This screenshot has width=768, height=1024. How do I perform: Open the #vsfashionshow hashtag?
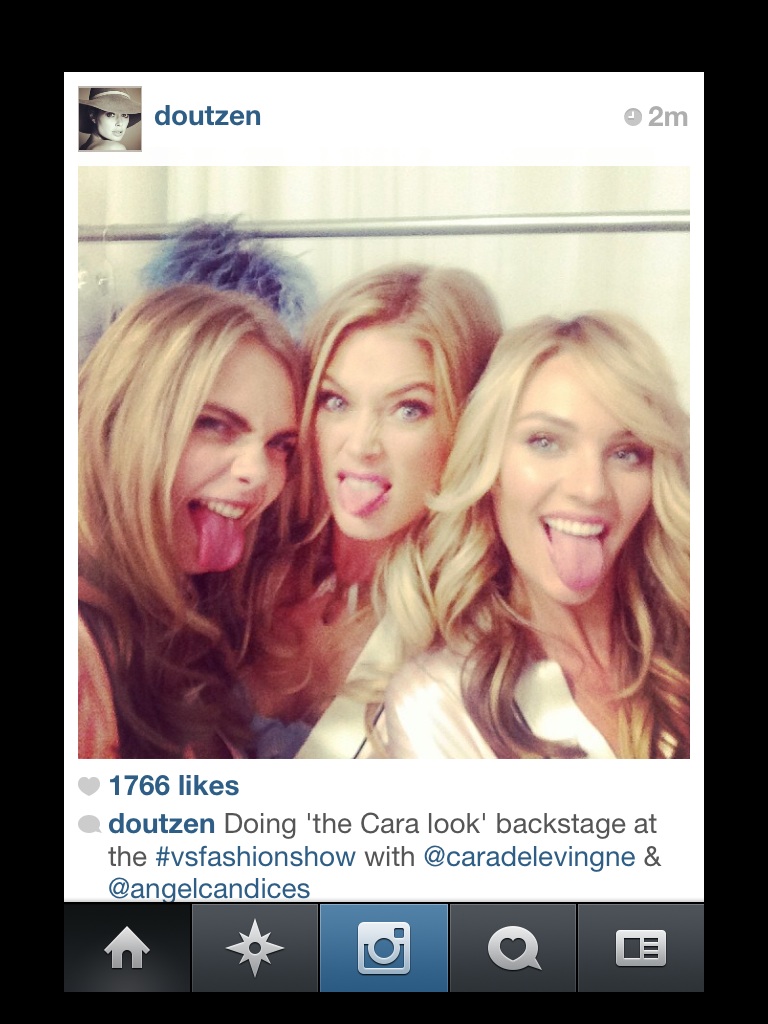click(x=255, y=857)
